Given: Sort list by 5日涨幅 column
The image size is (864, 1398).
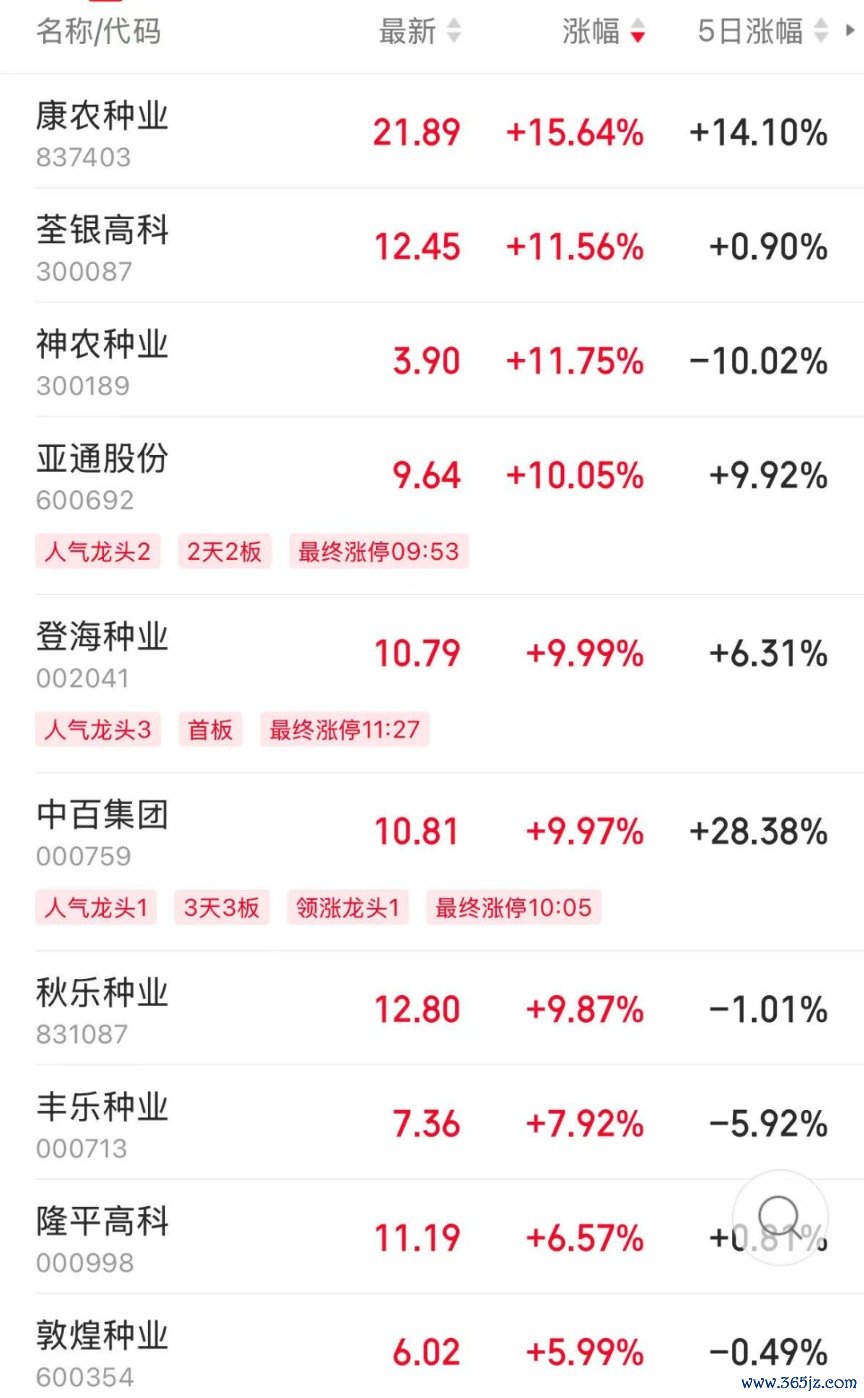Looking at the screenshot, I should tap(763, 31).
